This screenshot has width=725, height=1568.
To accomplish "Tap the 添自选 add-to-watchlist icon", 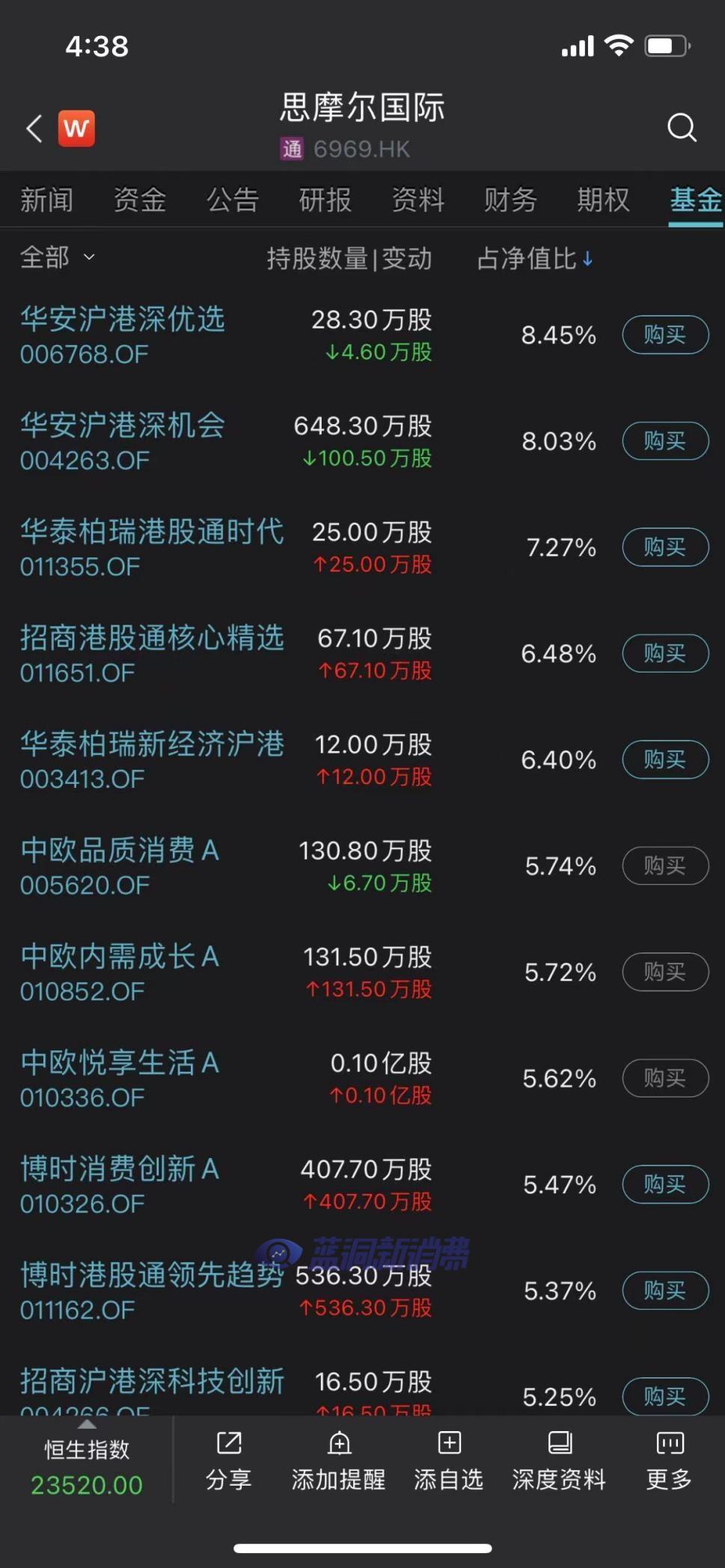I will 448,1459.
